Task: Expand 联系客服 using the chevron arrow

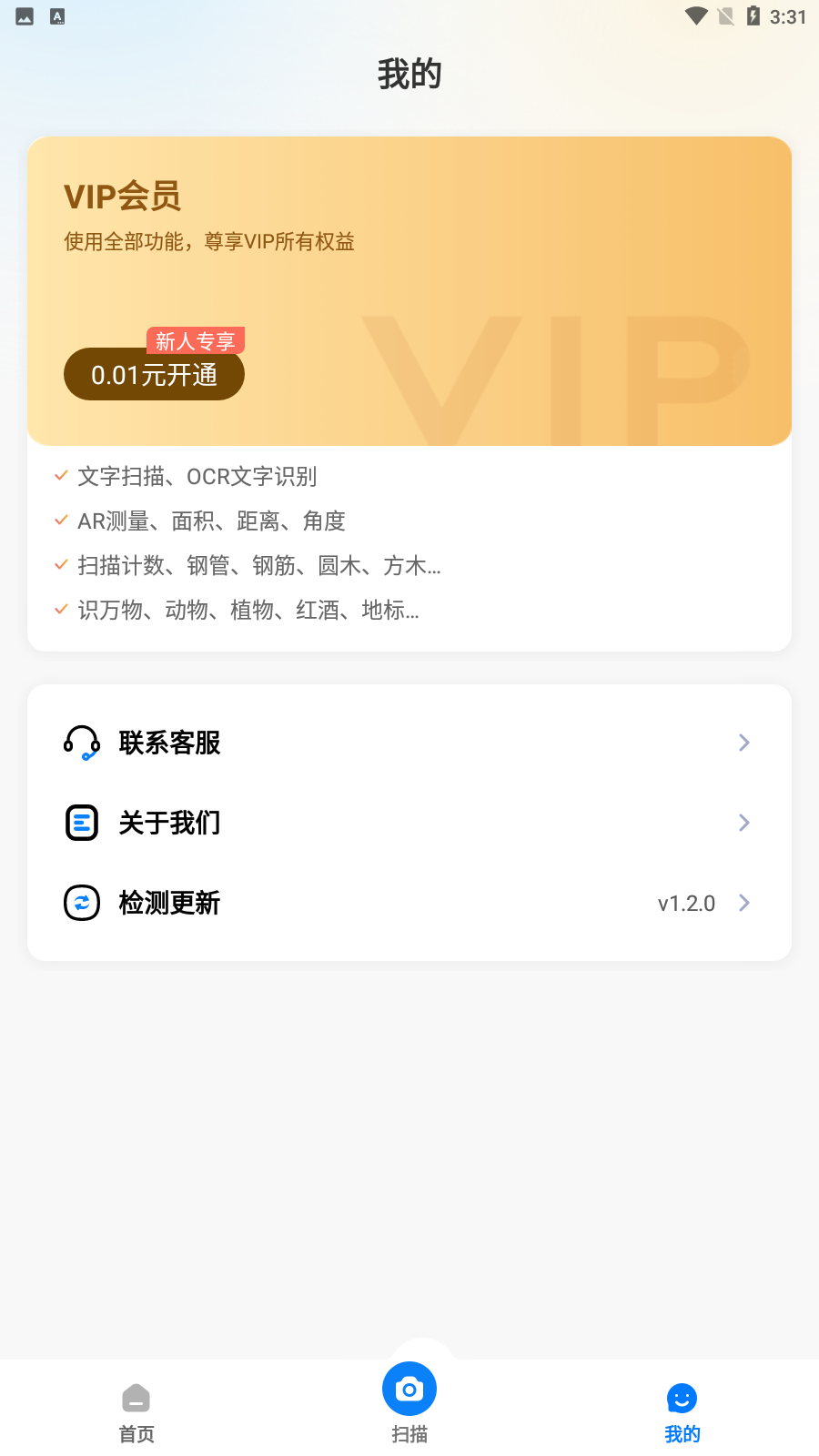Action: [743, 742]
